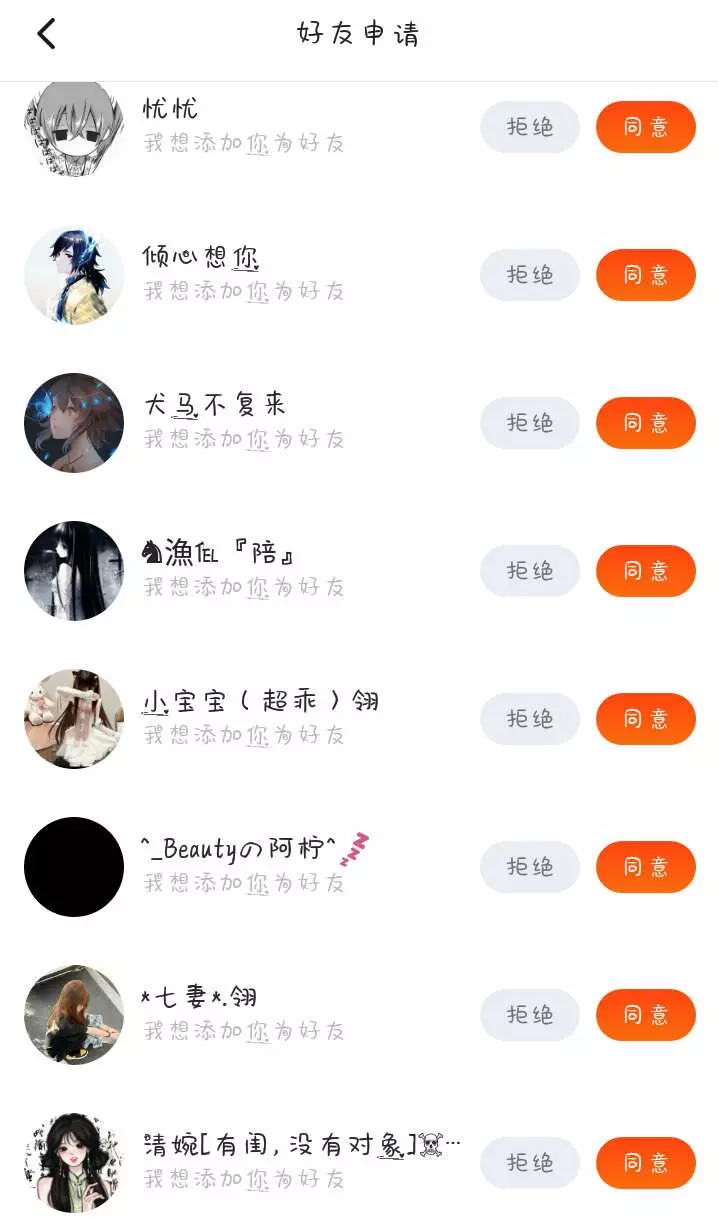View 犬马不复来's profile avatar
The width and height of the screenshot is (718, 1217).
click(x=74, y=423)
